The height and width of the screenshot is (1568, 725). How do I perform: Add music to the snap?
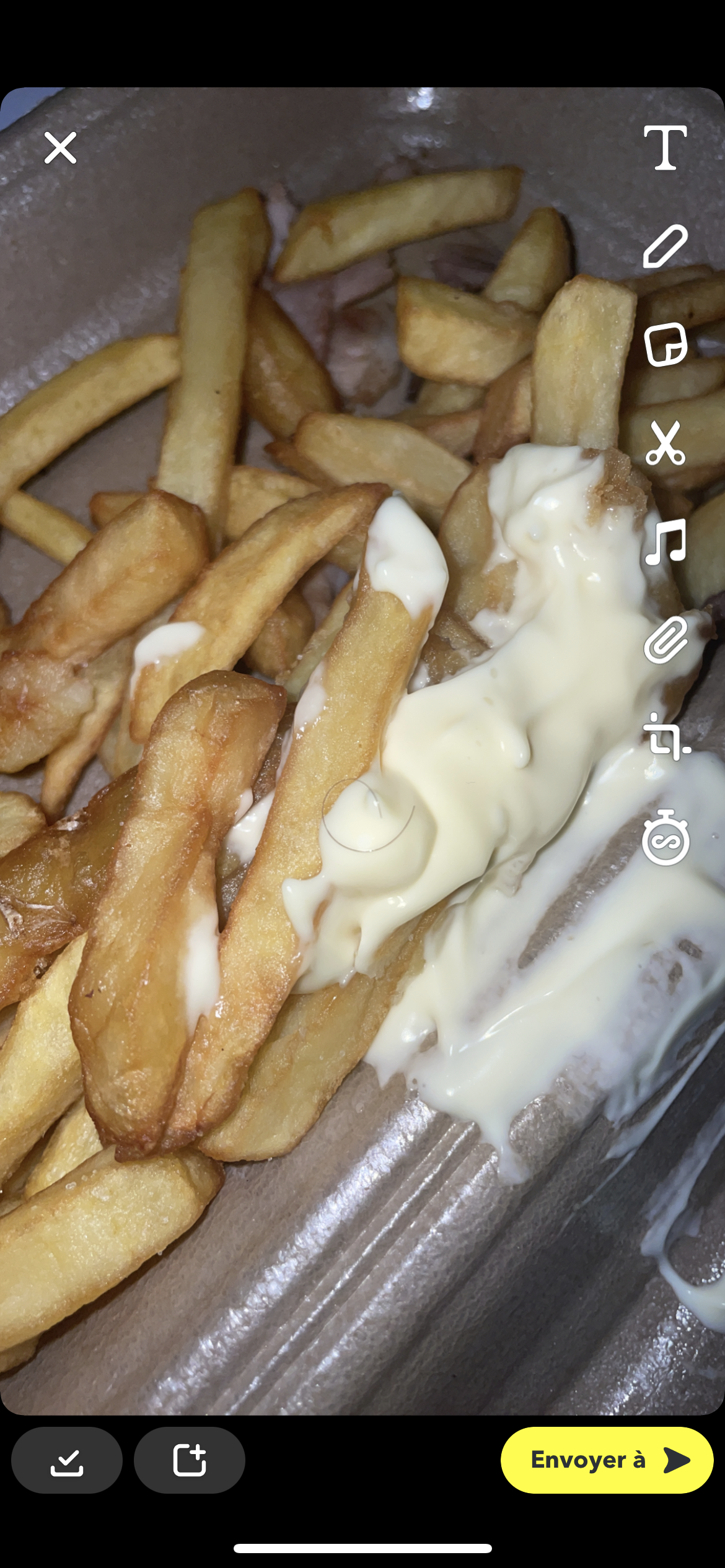click(665, 542)
